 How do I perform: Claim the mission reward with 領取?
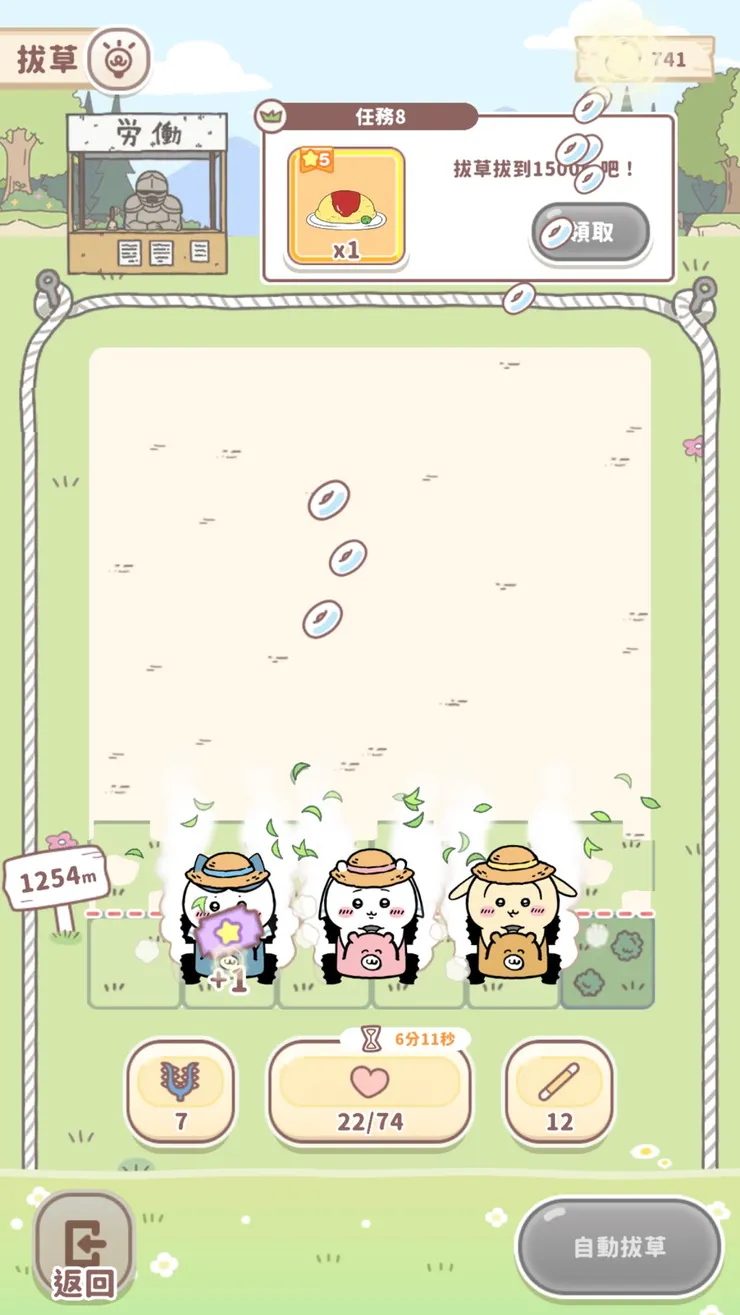590,232
